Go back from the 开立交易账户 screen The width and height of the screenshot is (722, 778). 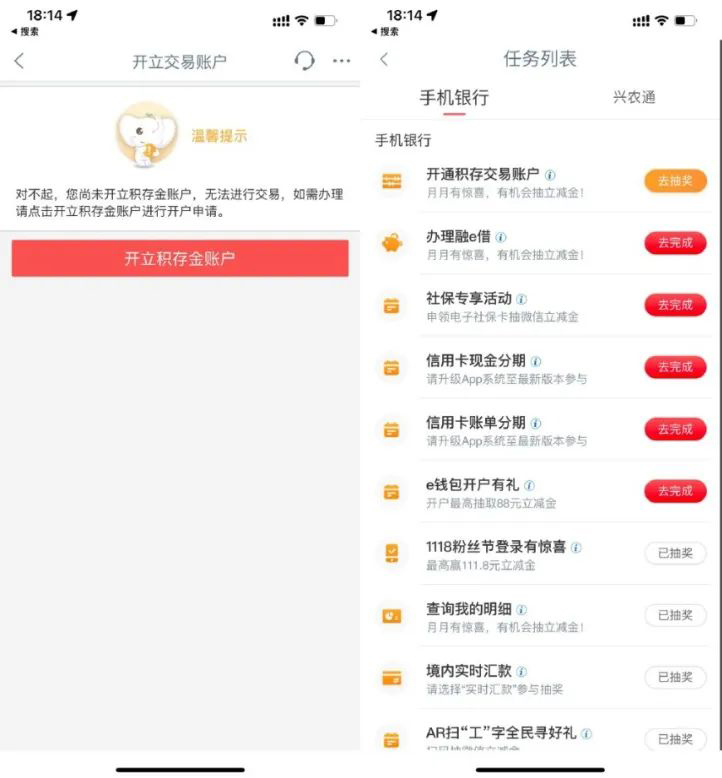(x=19, y=61)
